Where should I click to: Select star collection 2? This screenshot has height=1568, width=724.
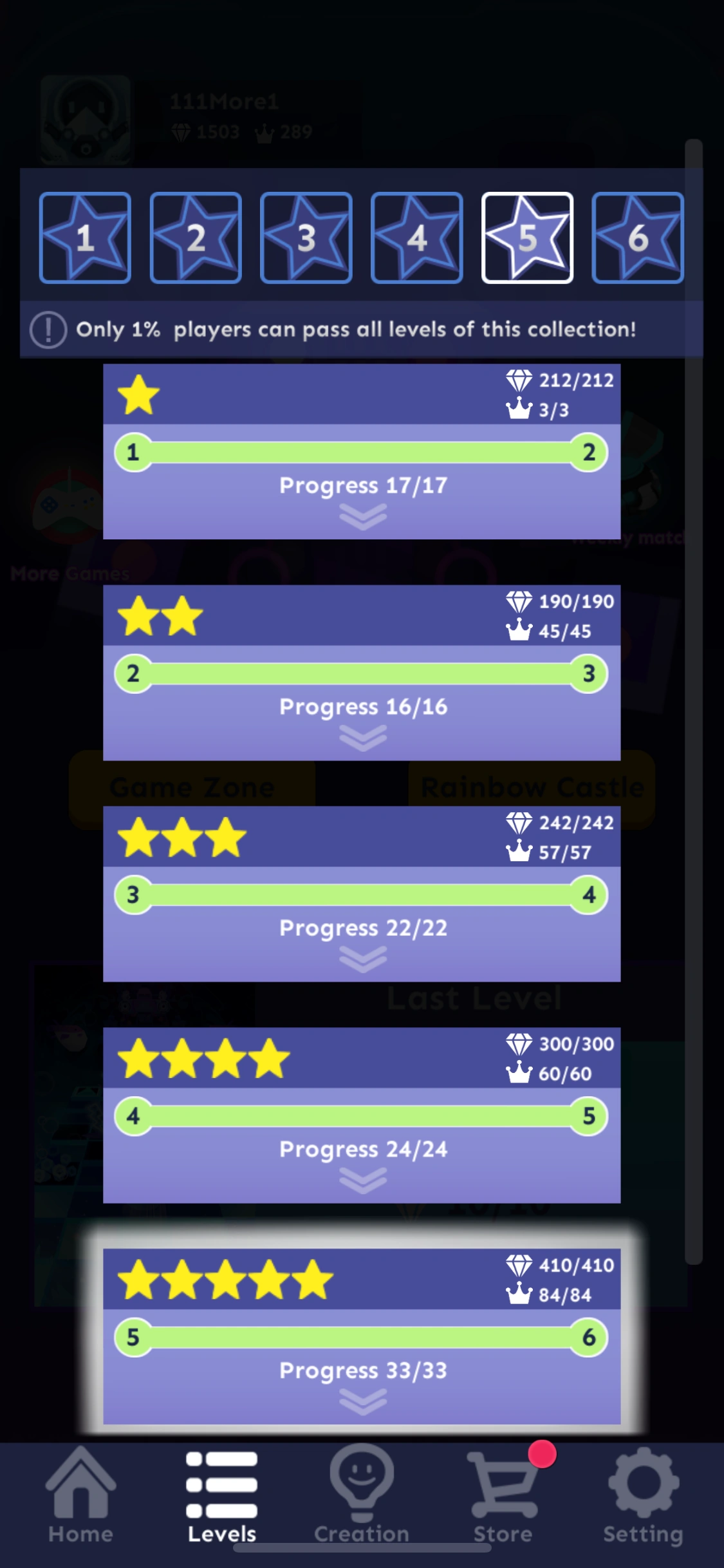(x=196, y=238)
